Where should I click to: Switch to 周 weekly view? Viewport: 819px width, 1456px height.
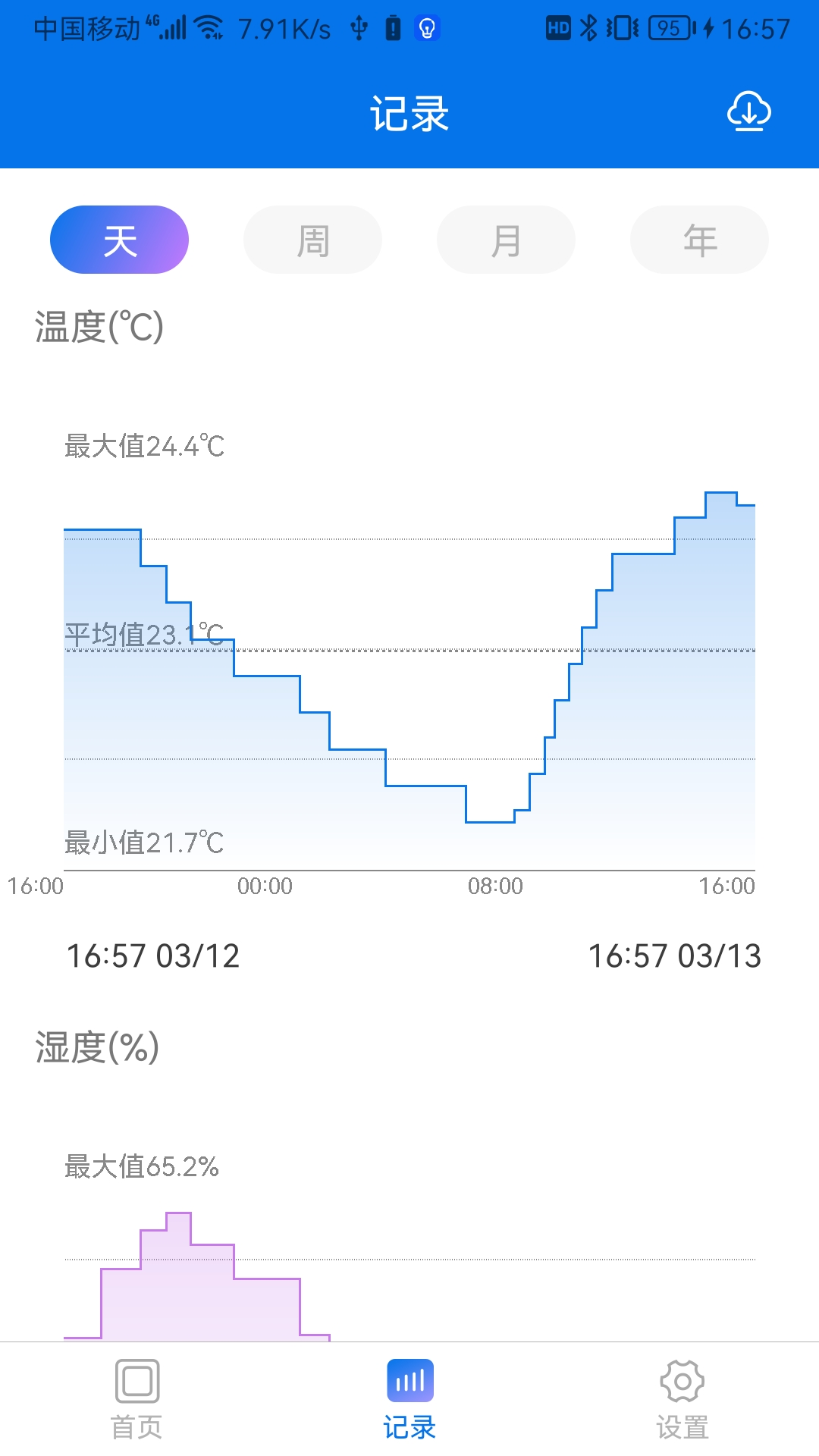pyautogui.click(x=312, y=239)
